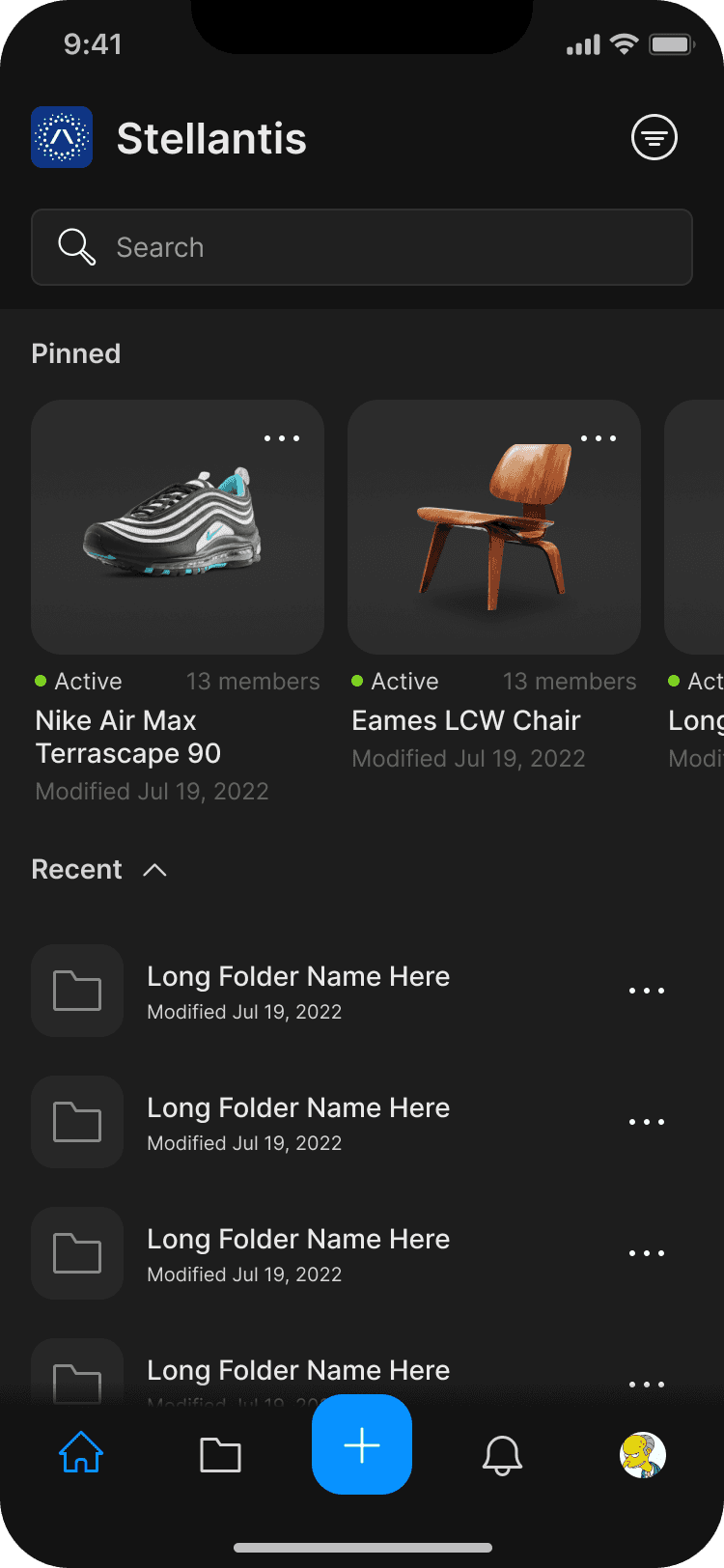Open the third Long Folder Name Here row
724x1568 pixels.
[x=349, y=1253]
